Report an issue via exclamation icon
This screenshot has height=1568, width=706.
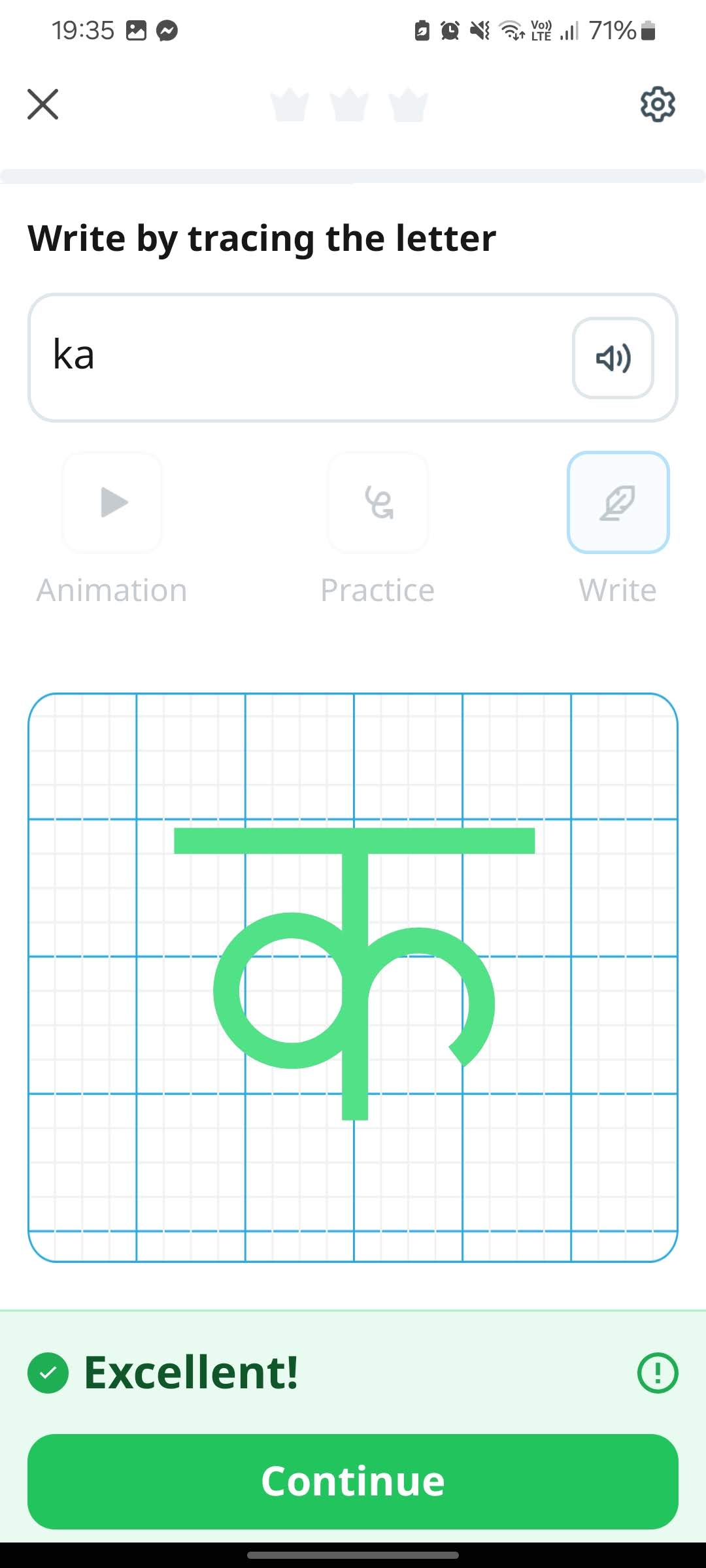click(657, 1373)
